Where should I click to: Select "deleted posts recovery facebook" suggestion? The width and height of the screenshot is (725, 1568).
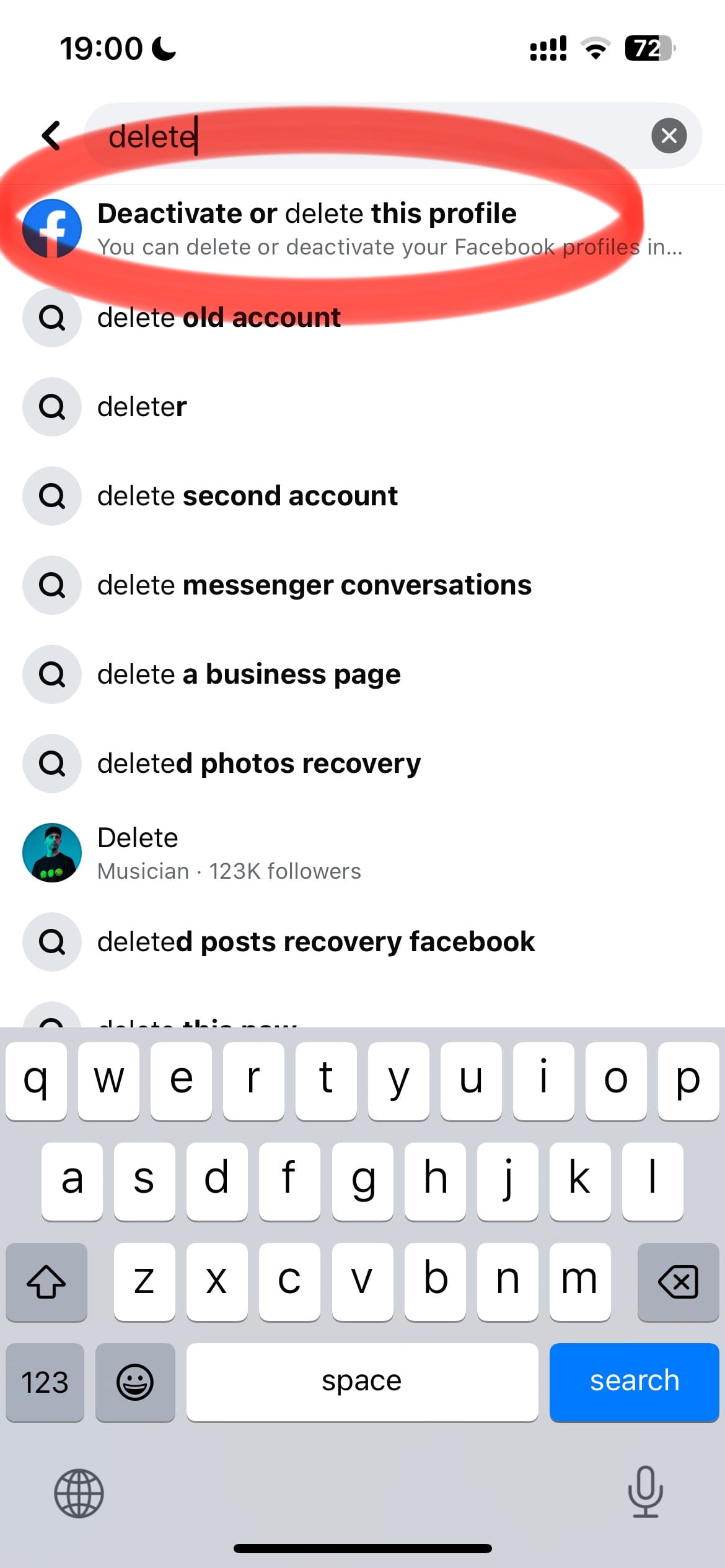(362, 942)
